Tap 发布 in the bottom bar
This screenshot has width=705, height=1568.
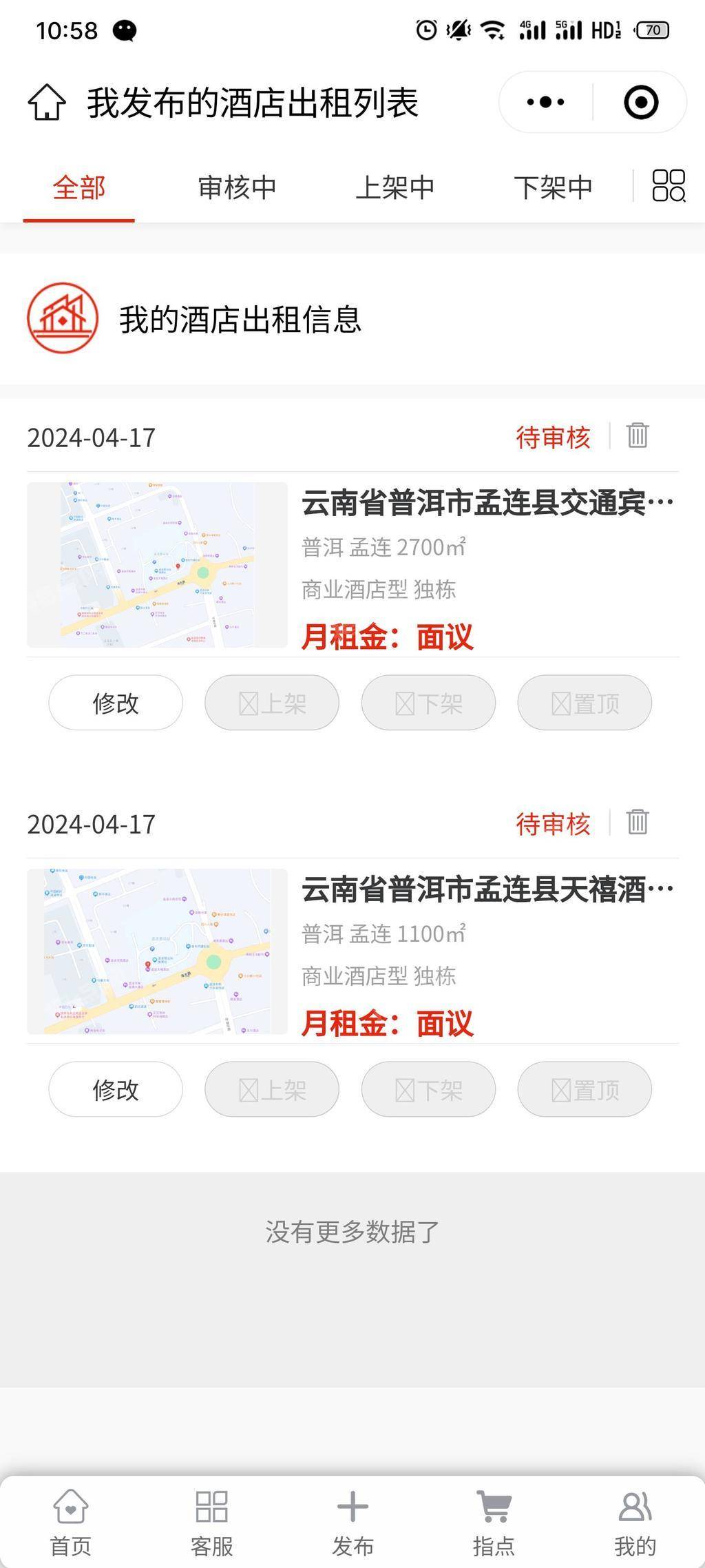352,1524
